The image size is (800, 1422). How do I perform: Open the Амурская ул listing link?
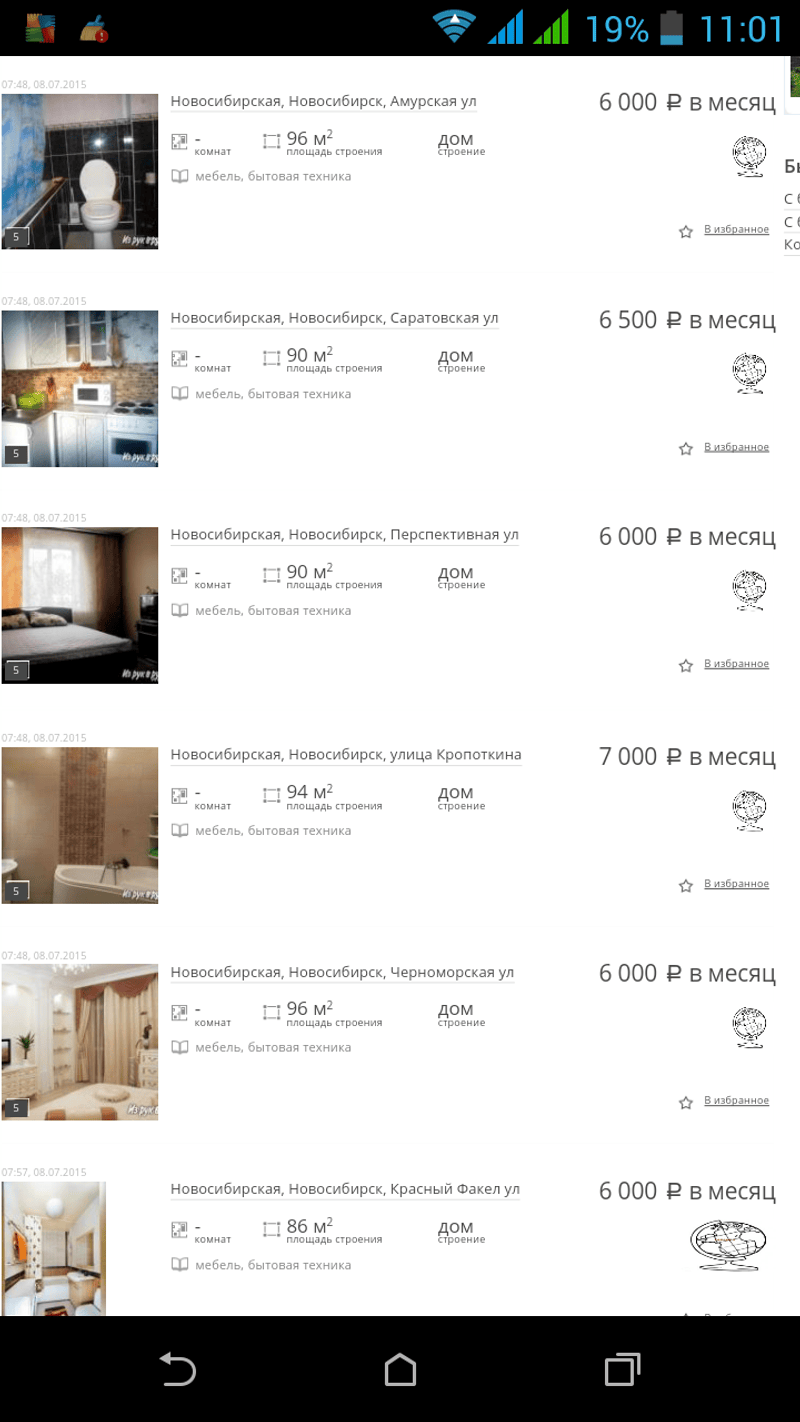click(323, 102)
